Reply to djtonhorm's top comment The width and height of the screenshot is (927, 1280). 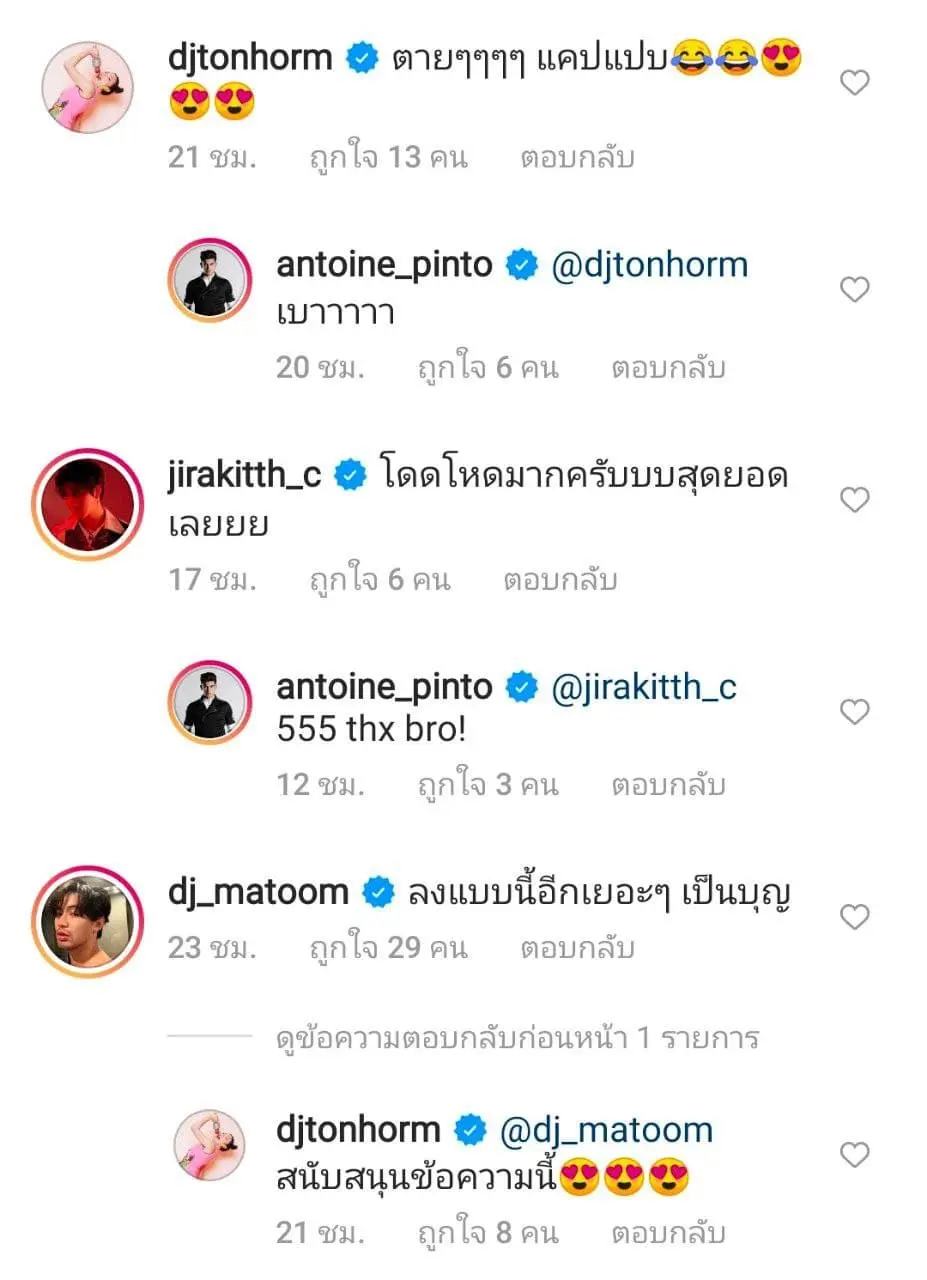(x=576, y=157)
